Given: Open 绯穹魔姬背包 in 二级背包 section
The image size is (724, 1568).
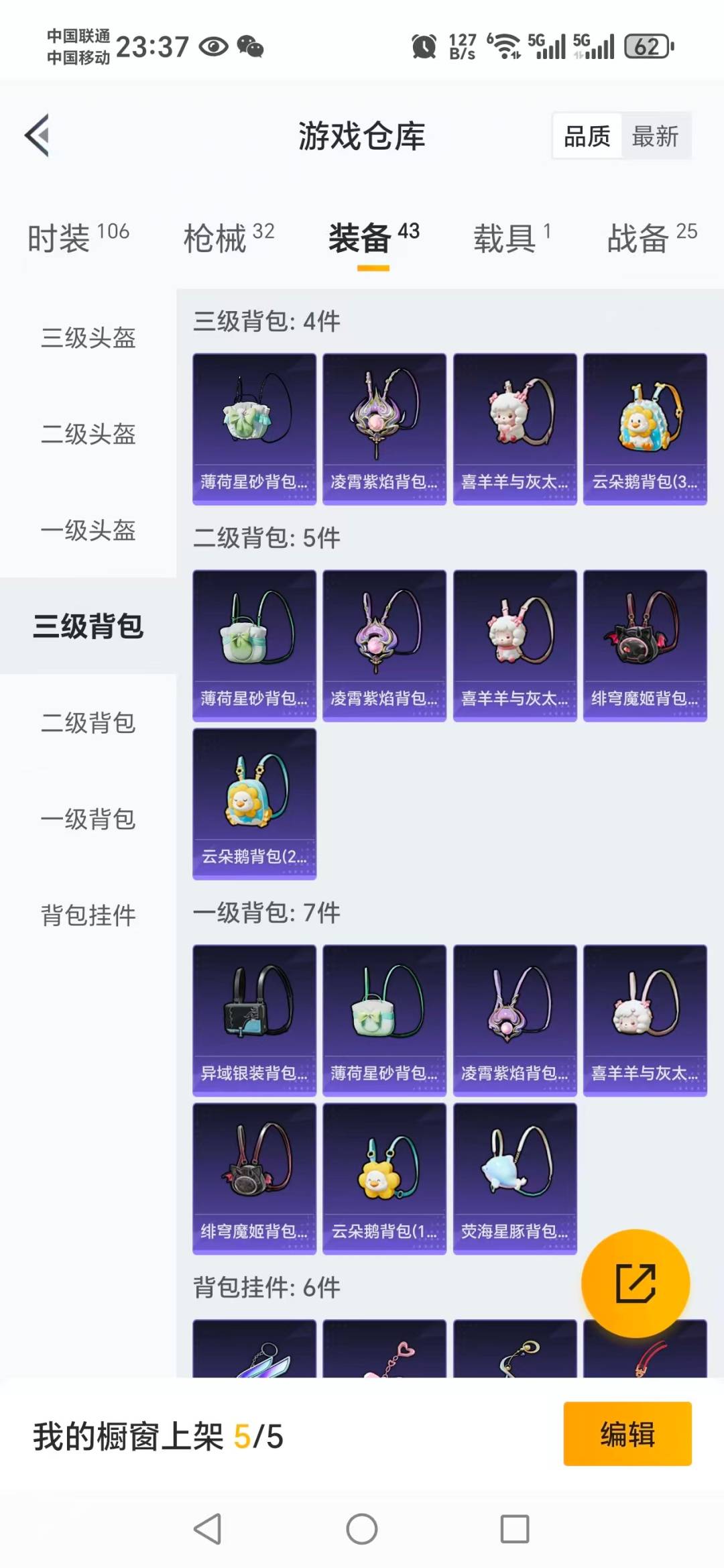Looking at the screenshot, I should (645, 645).
